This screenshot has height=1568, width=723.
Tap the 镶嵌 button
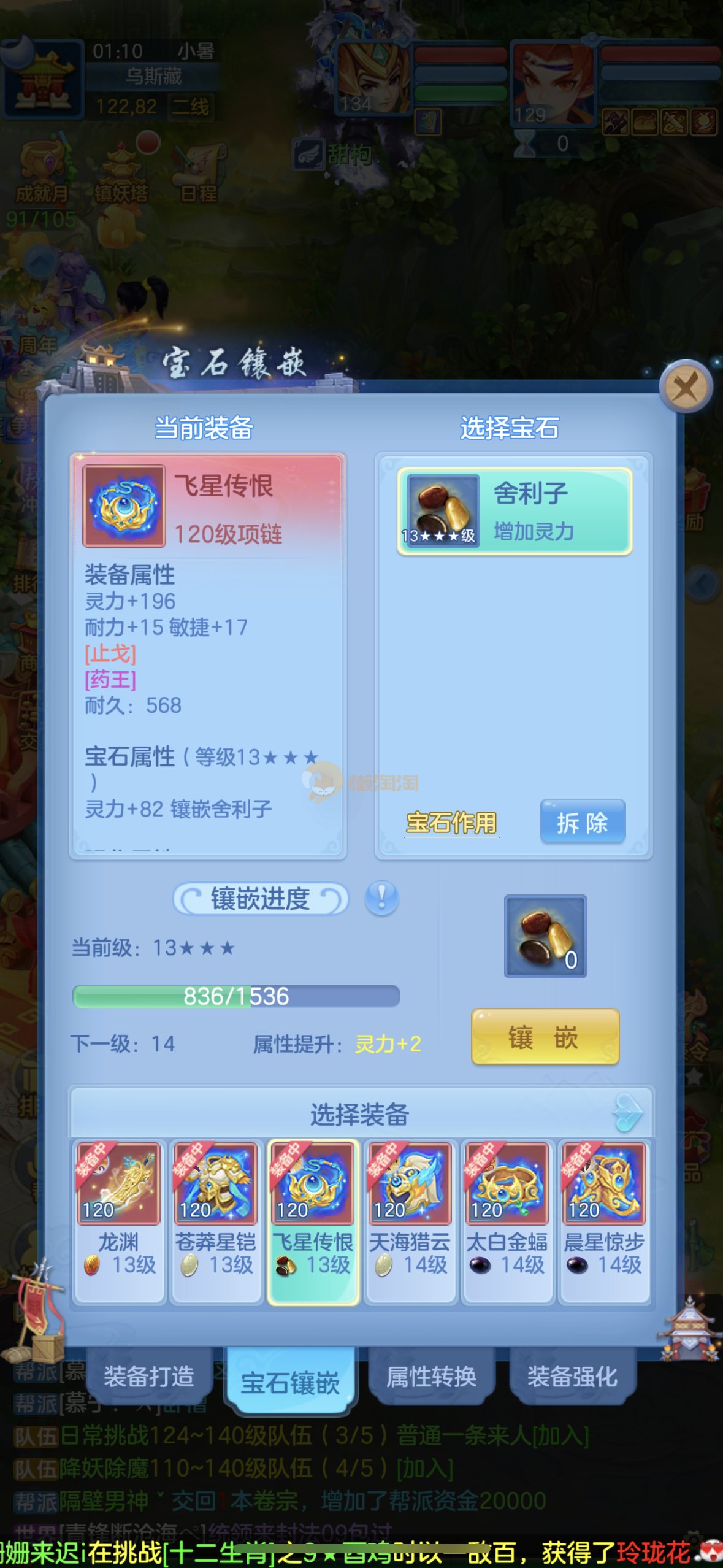(x=545, y=1037)
